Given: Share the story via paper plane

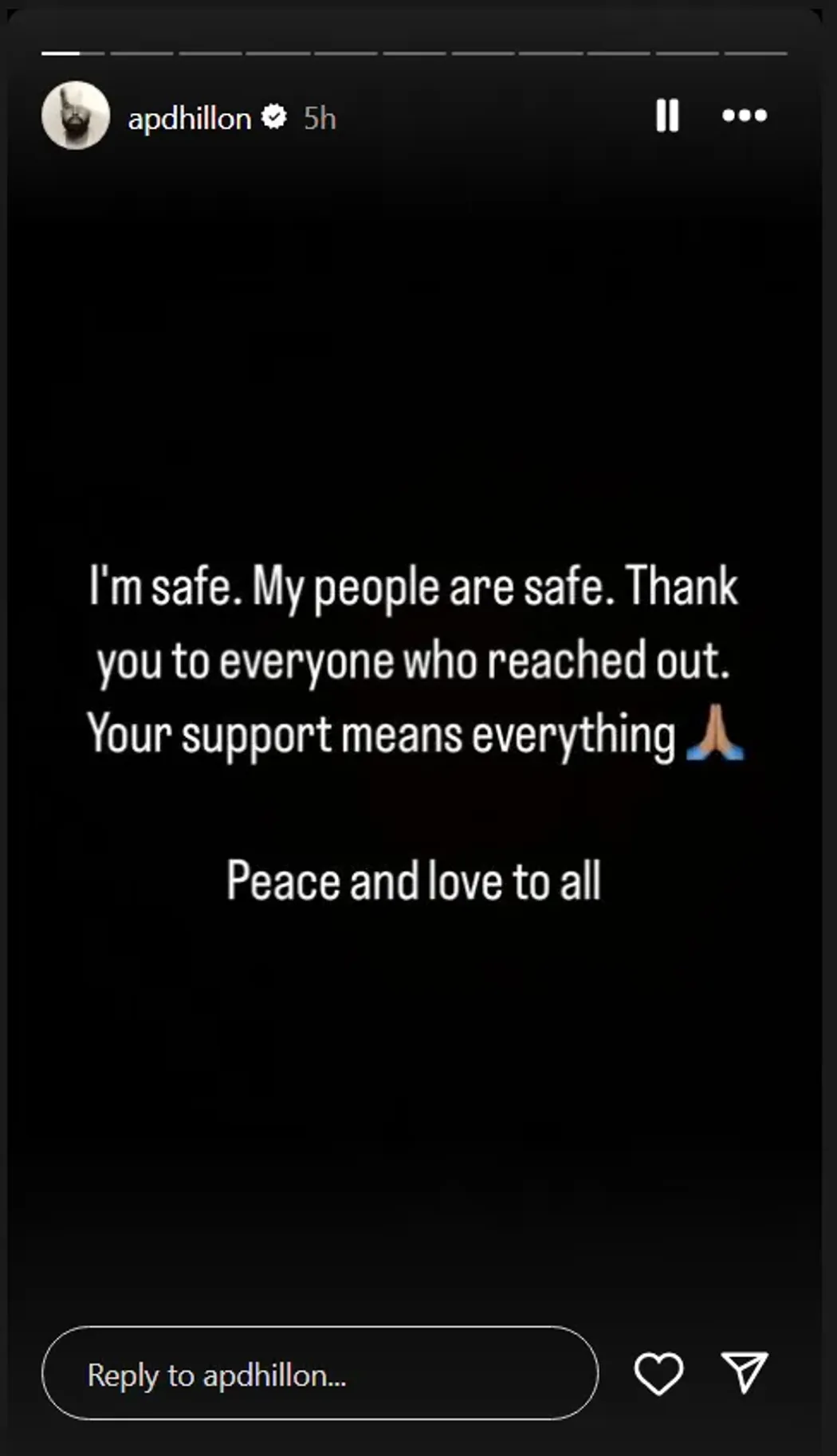Looking at the screenshot, I should click(745, 1372).
